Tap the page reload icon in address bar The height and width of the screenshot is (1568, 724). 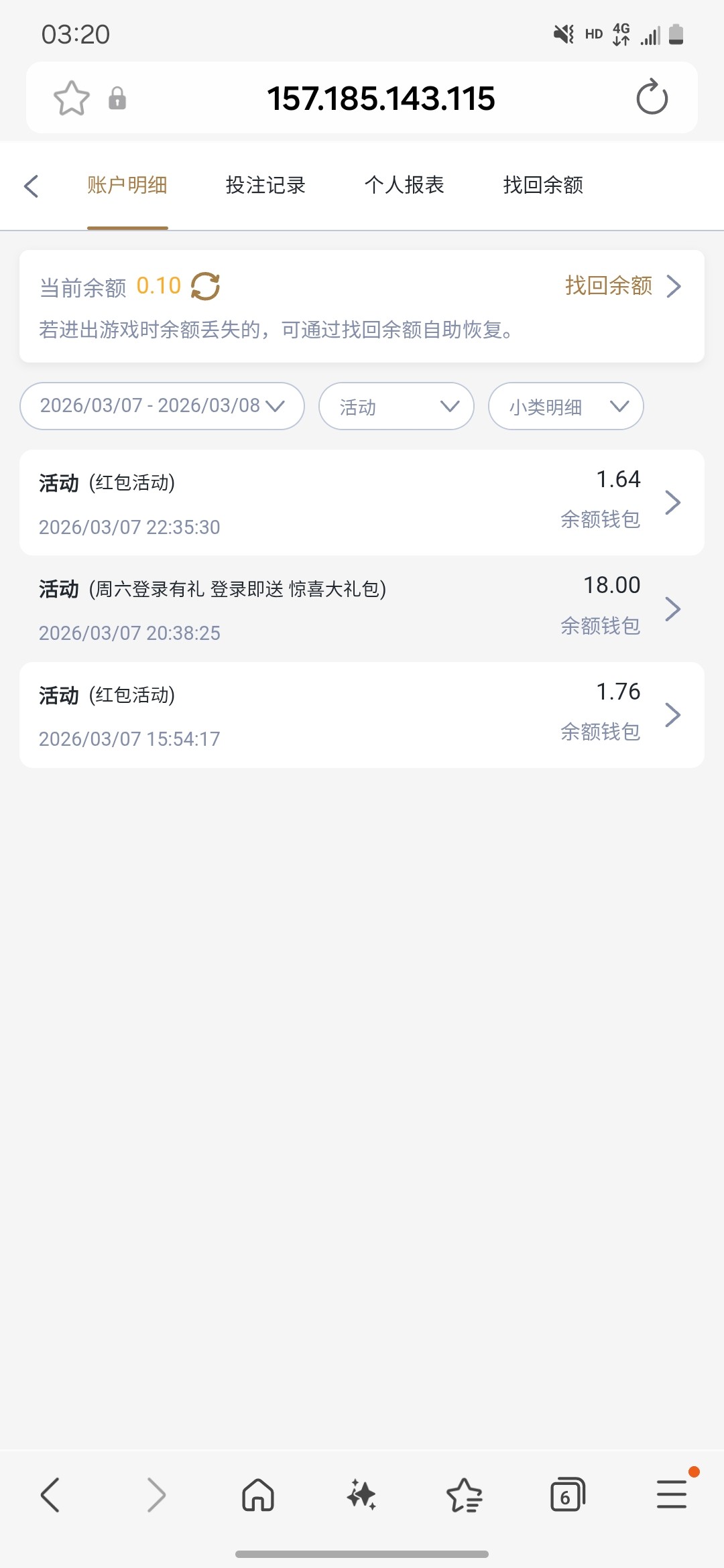tap(651, 97)
